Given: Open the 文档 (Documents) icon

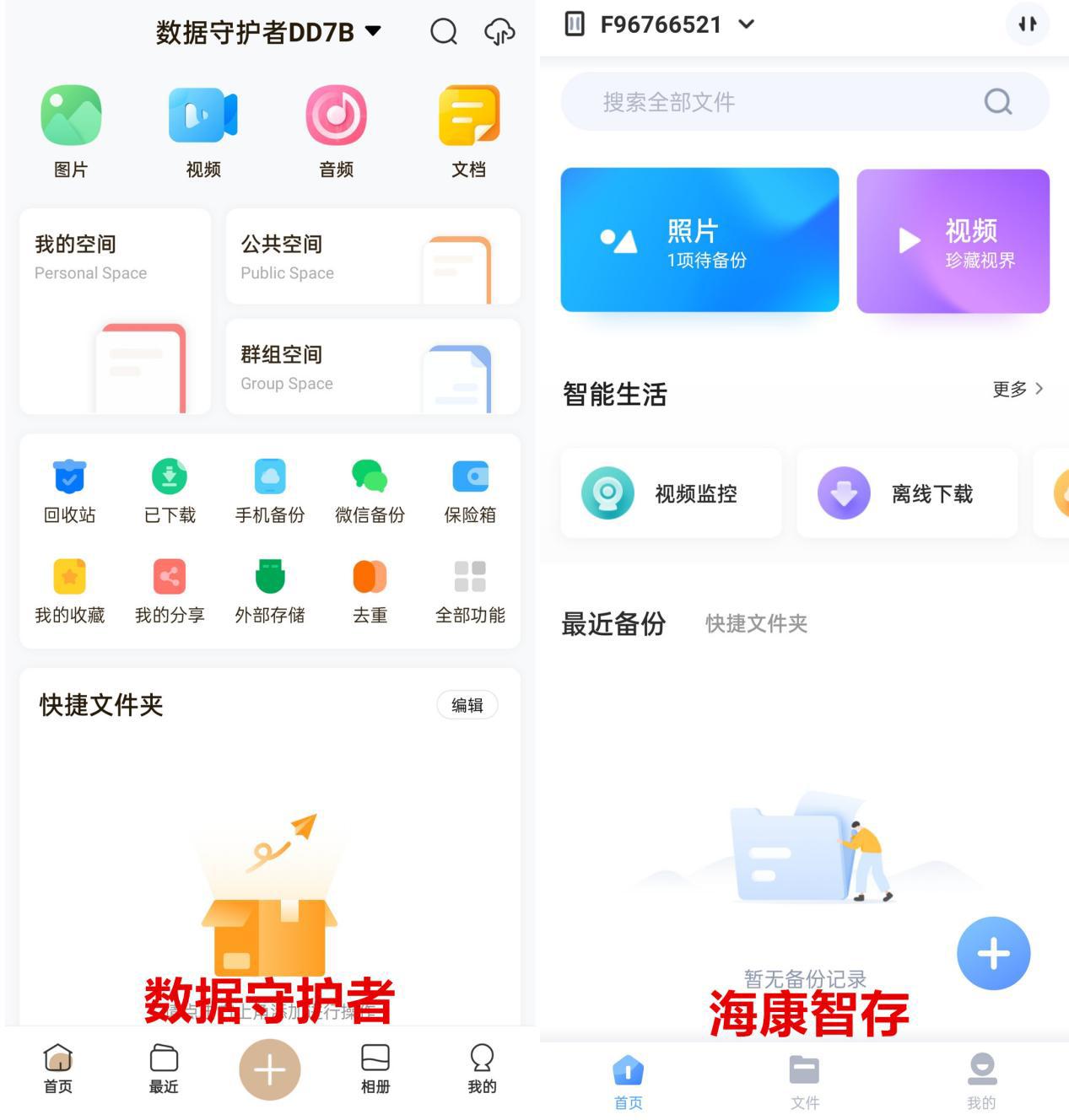Looking at the screenshot, I should point(468,114).
